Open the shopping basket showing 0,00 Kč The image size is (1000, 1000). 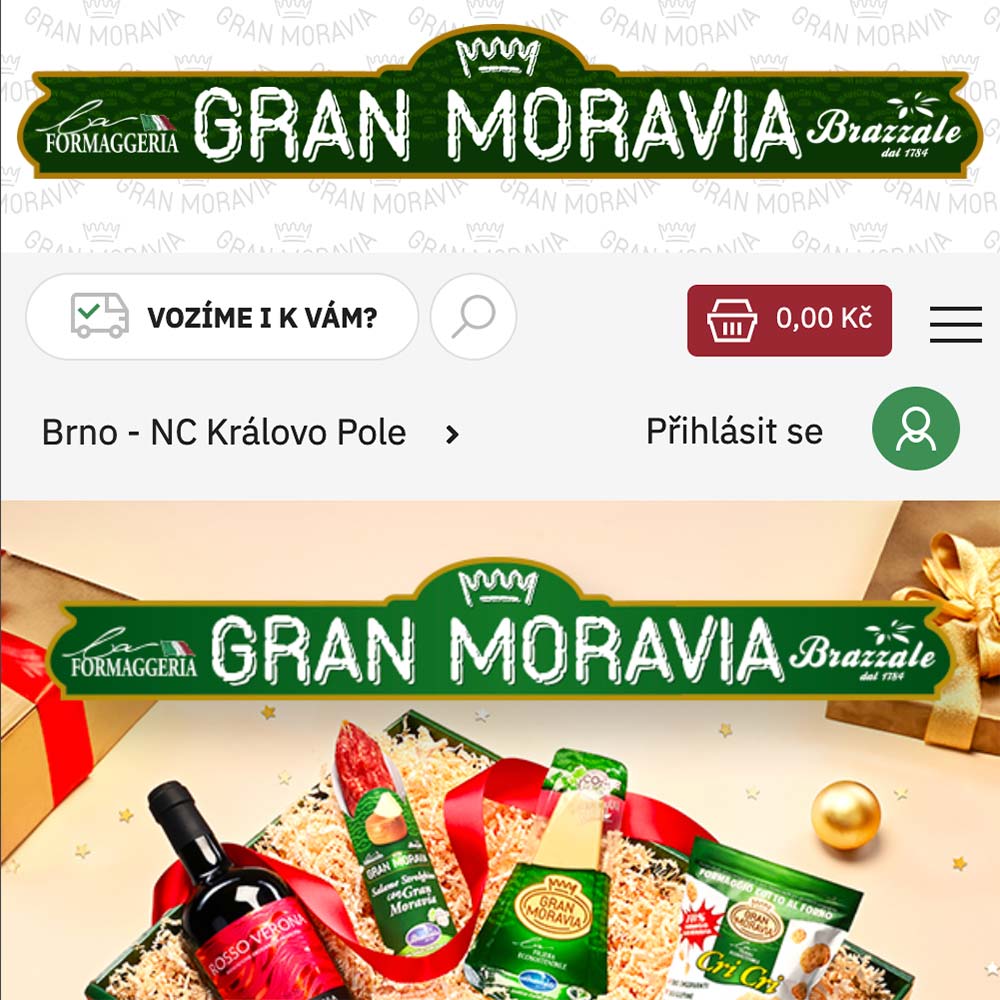(789, 320)
